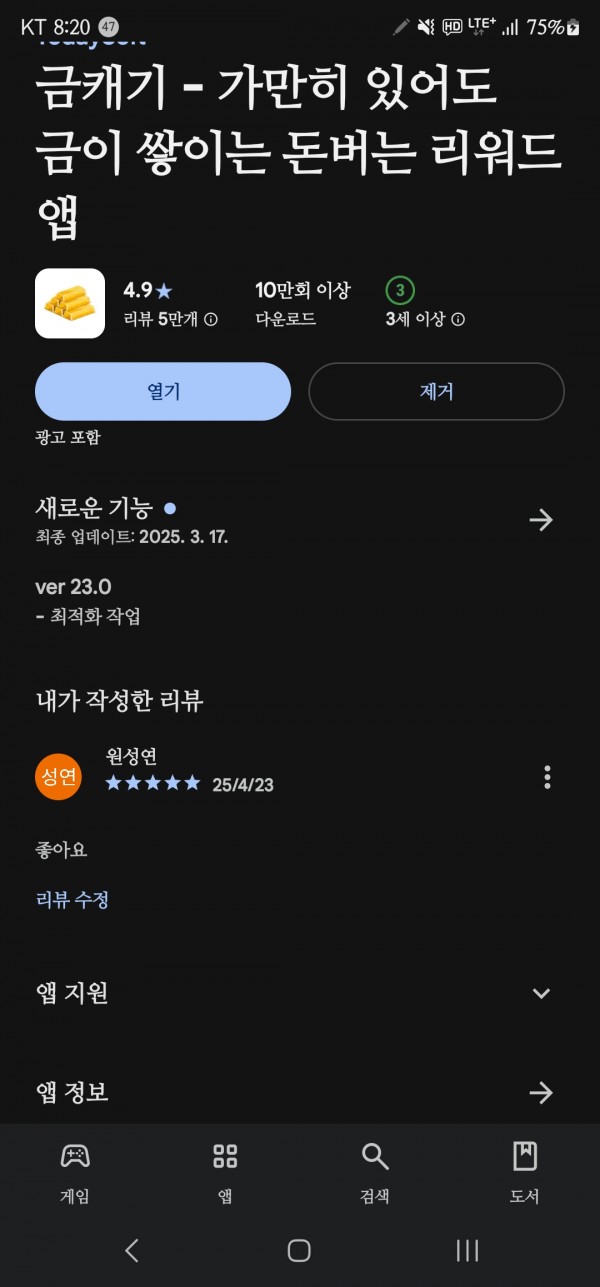
Task: Tap the info icon next to 3세 이상
Action: tap(458, 319)
